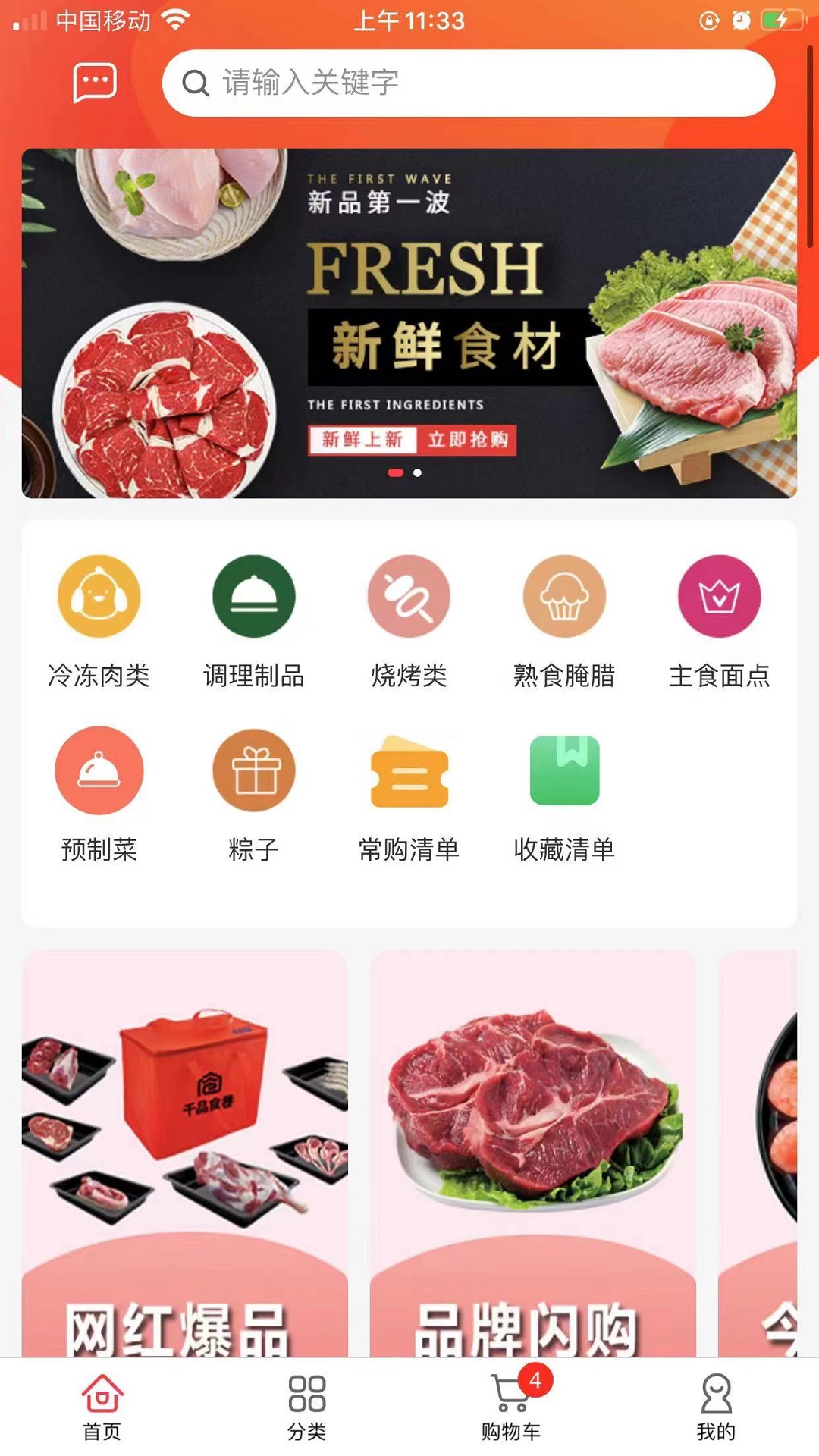Tap the 熟食腌腊 category icon
Screen dimensions: 819x1456
tap(564, 597)
